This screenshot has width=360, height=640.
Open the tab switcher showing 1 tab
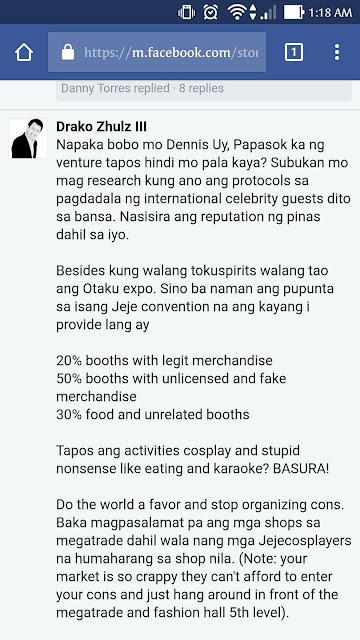pos(294,52)
